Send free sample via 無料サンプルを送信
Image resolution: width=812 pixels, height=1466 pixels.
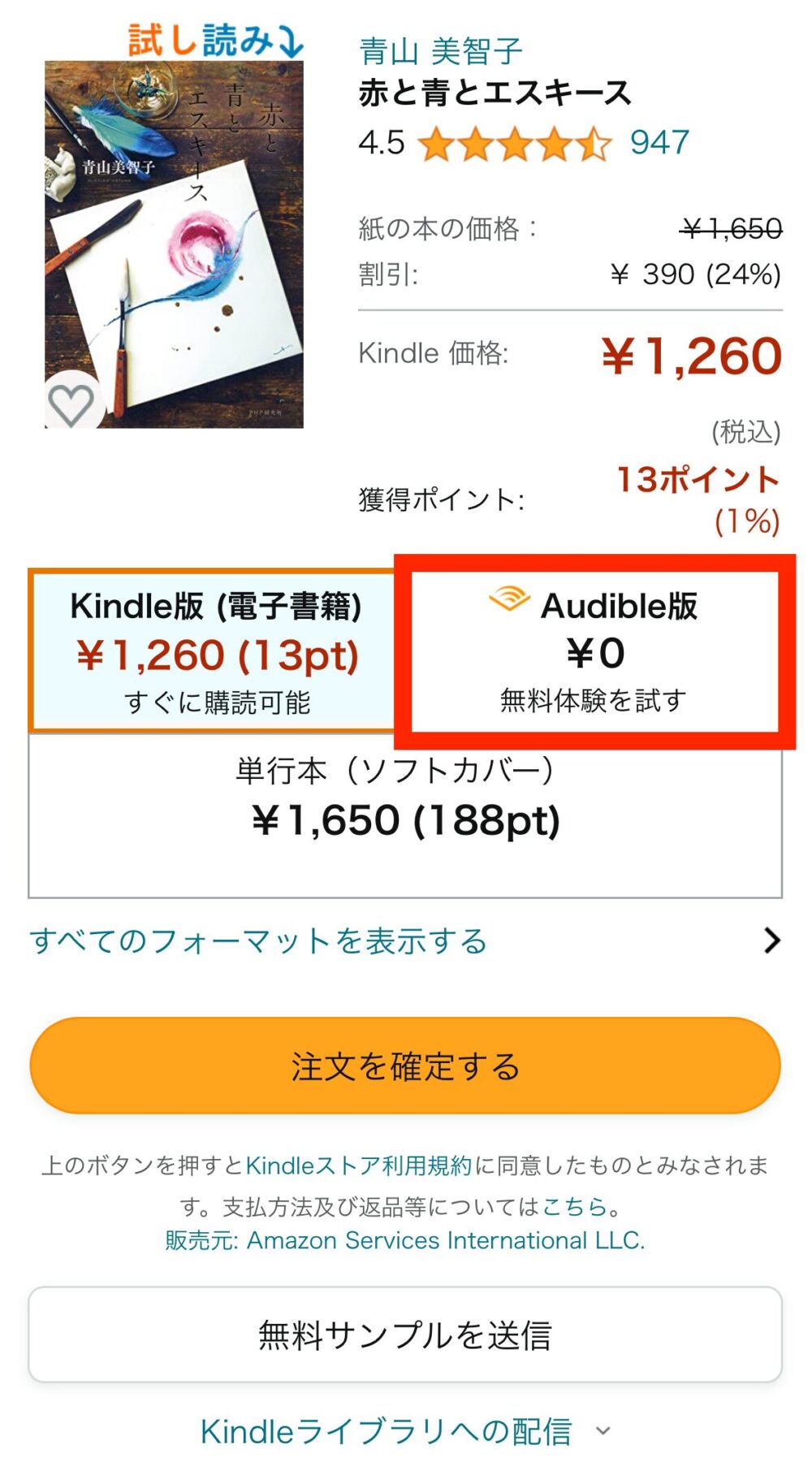coord(404,1334)
